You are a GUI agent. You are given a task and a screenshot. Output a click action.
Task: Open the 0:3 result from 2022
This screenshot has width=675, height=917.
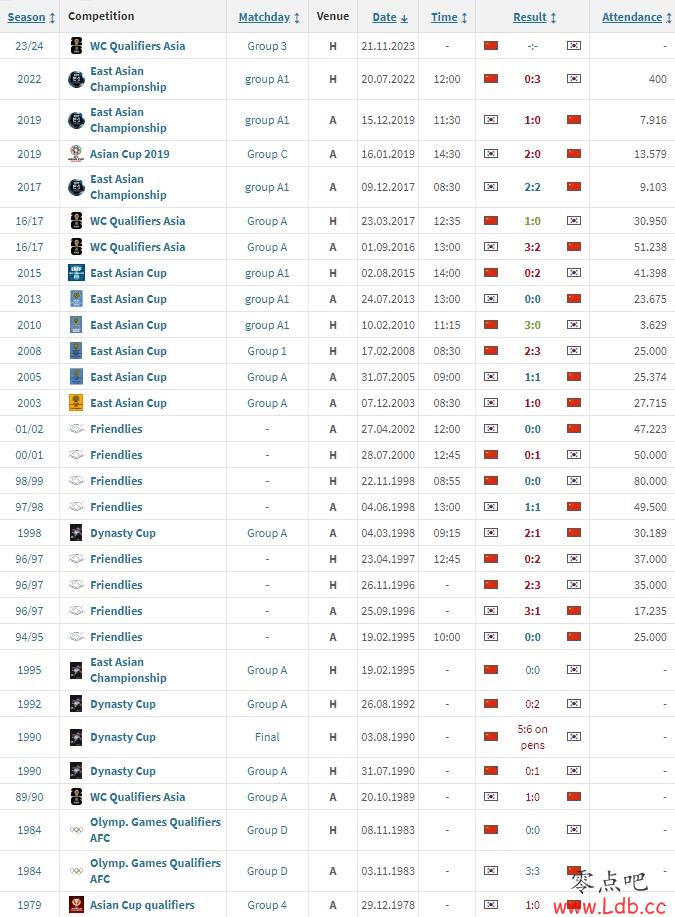click(x=532, y=79)
